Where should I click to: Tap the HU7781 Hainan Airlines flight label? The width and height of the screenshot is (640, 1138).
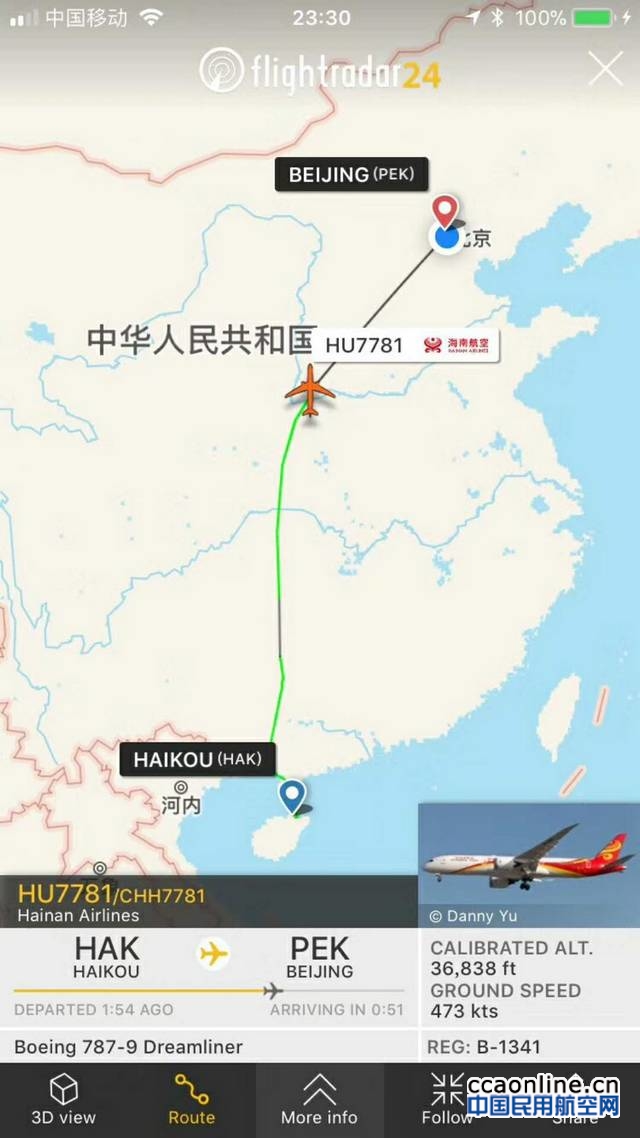click(x=406, y=346)
